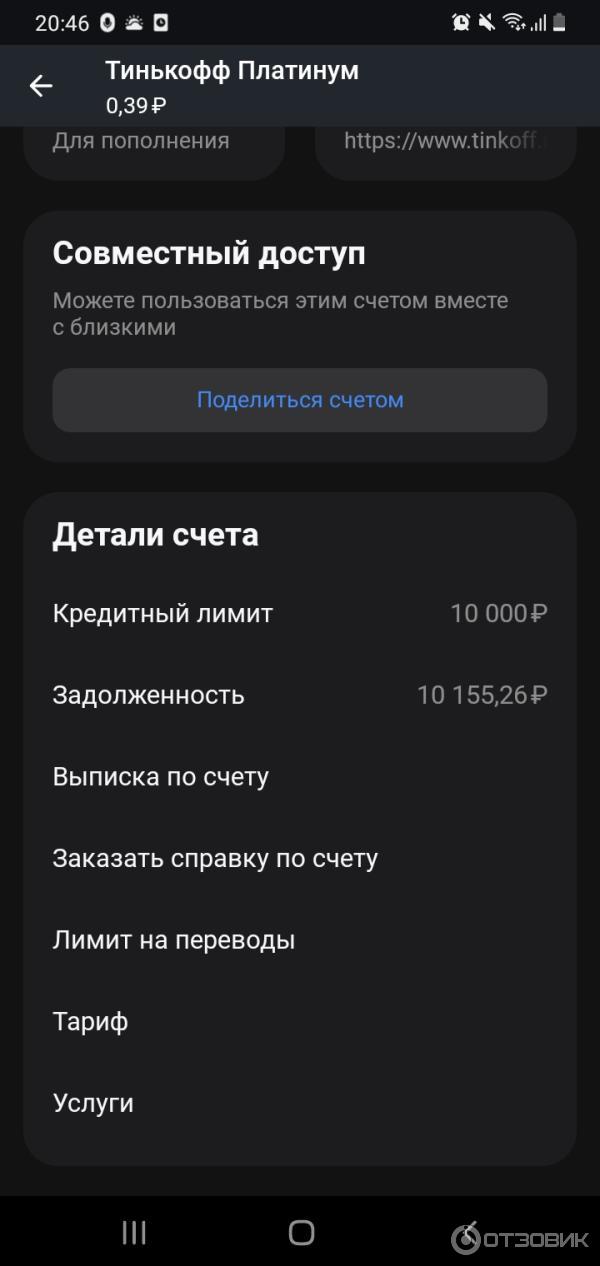The width and height of the screenshot is (600, 1266).
Task: Open the Услуги section
Action: coord(93,1104)
